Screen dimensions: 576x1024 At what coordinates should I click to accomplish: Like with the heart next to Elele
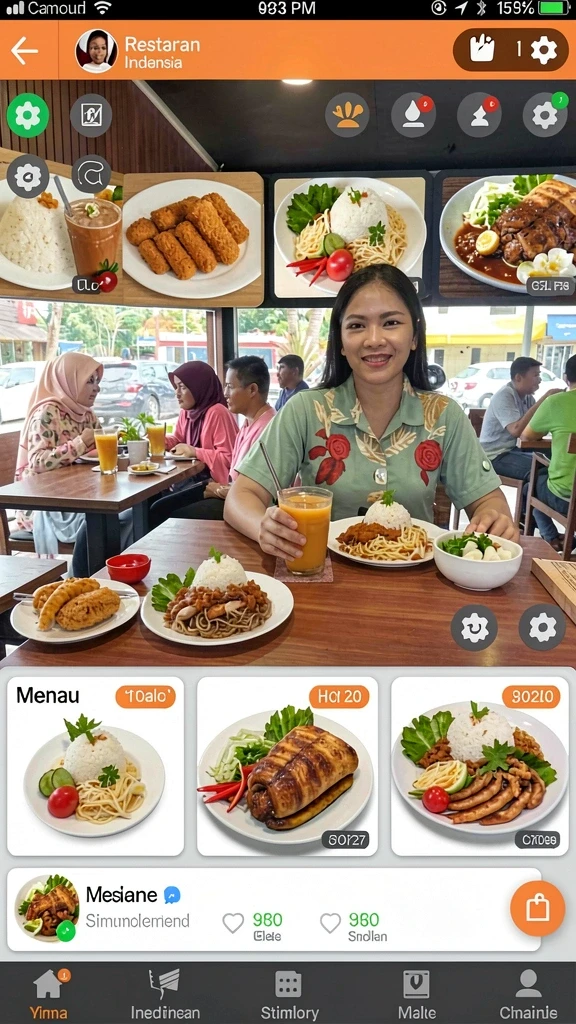pos(233,922)
